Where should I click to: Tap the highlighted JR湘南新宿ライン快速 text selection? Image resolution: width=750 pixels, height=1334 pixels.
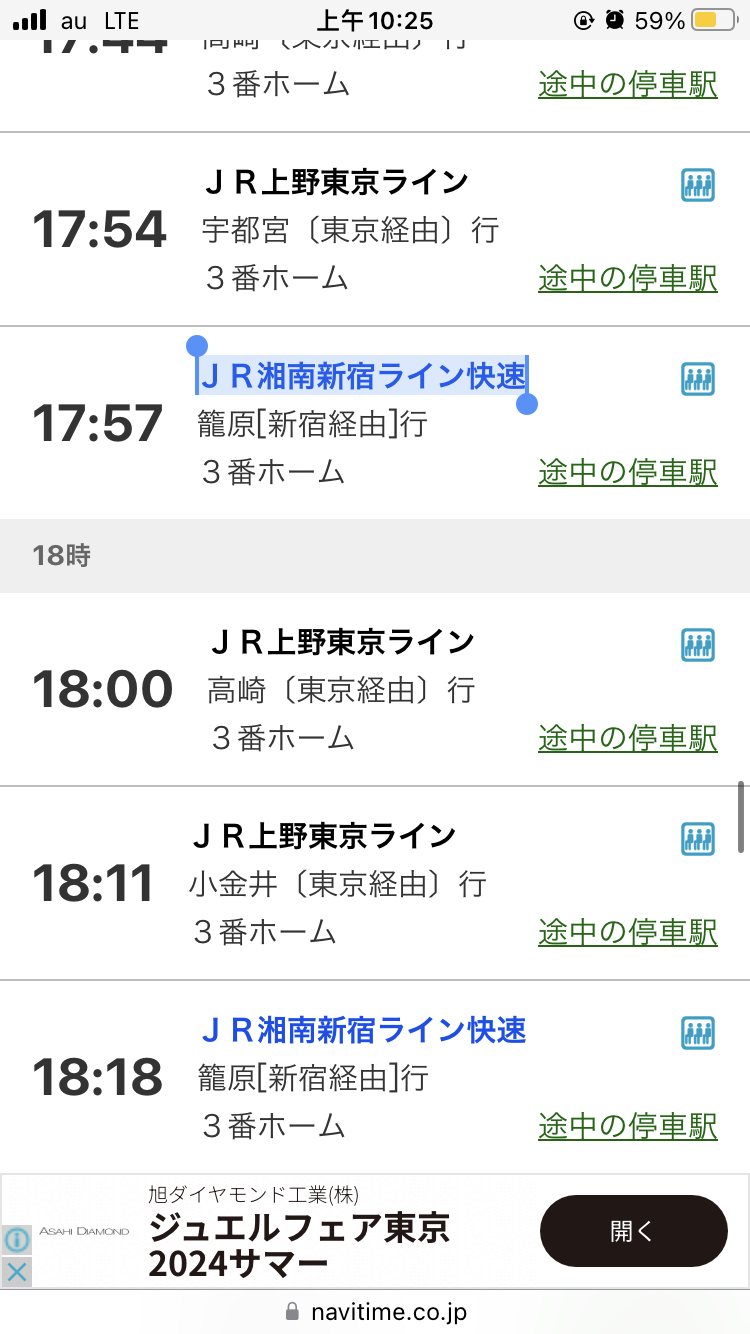361,377
